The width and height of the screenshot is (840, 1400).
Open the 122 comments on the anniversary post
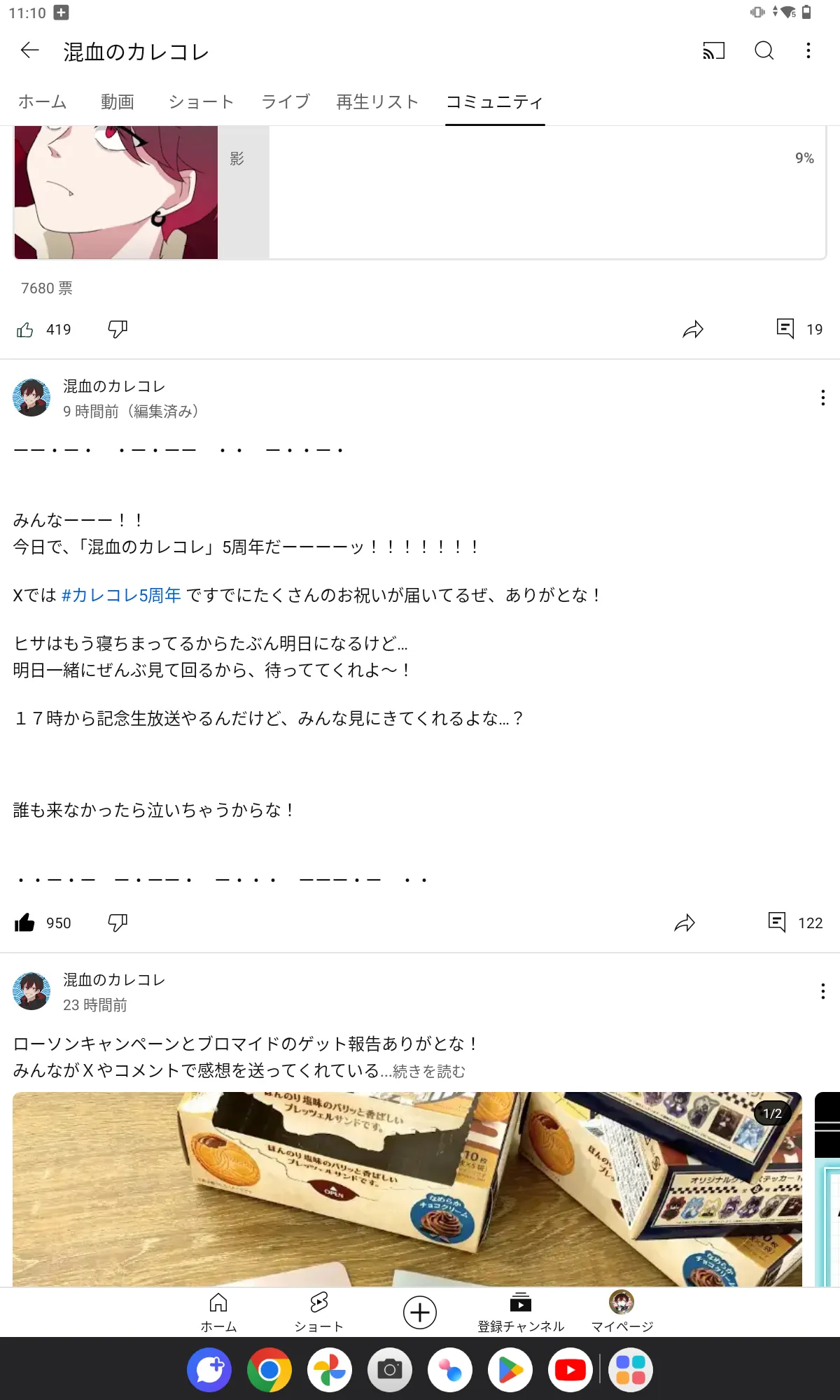[795, 923]
